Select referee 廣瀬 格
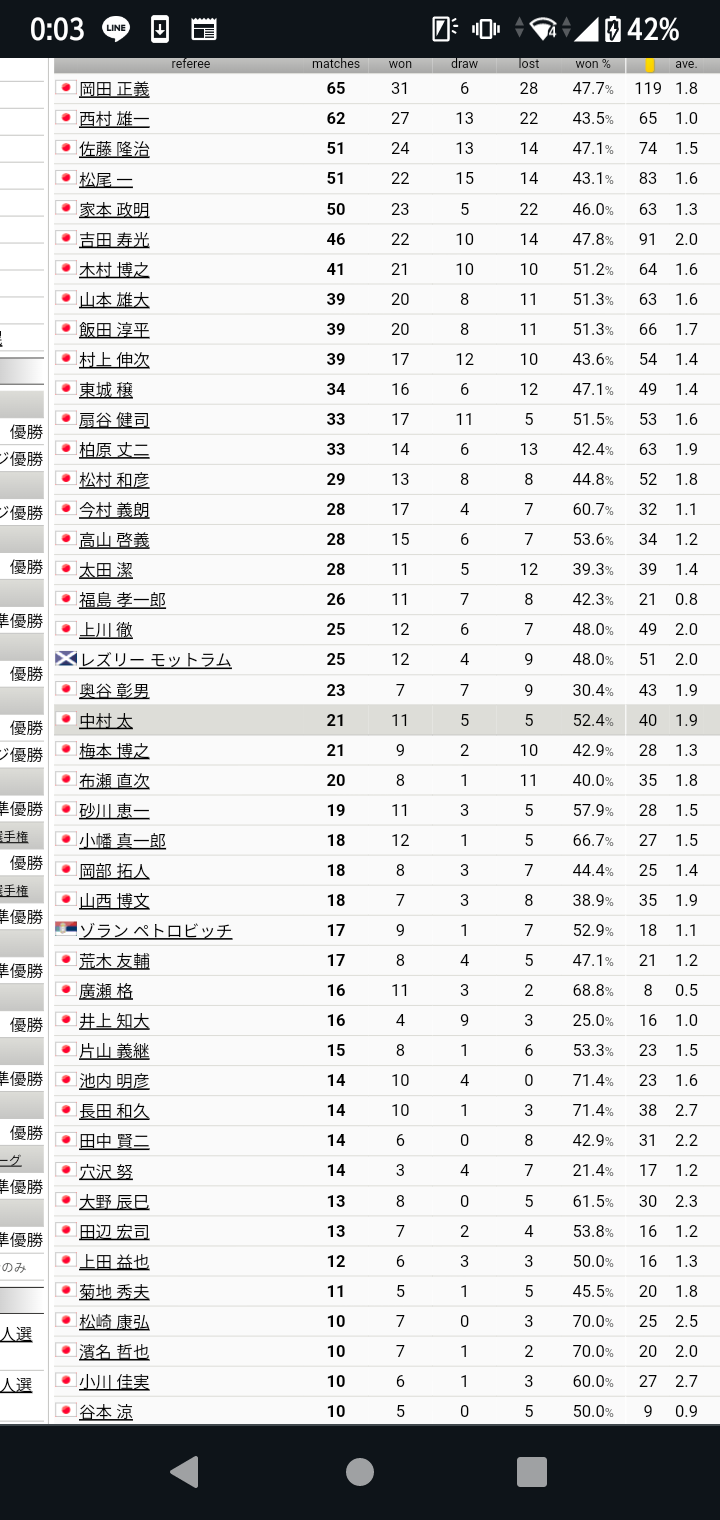This screenshot has height=1520, width=720. (x=106, y=990)
